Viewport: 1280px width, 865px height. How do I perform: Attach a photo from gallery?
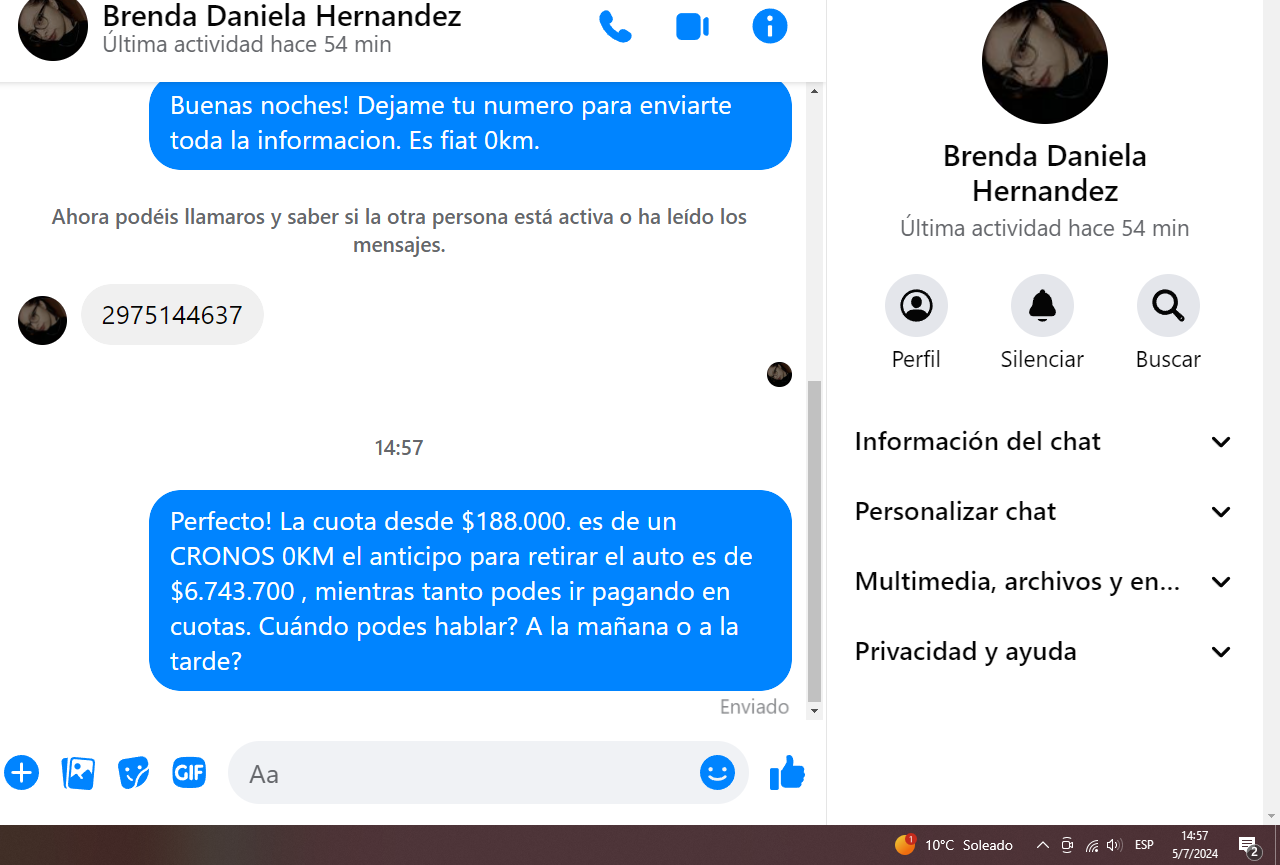(x=78, y=773)
